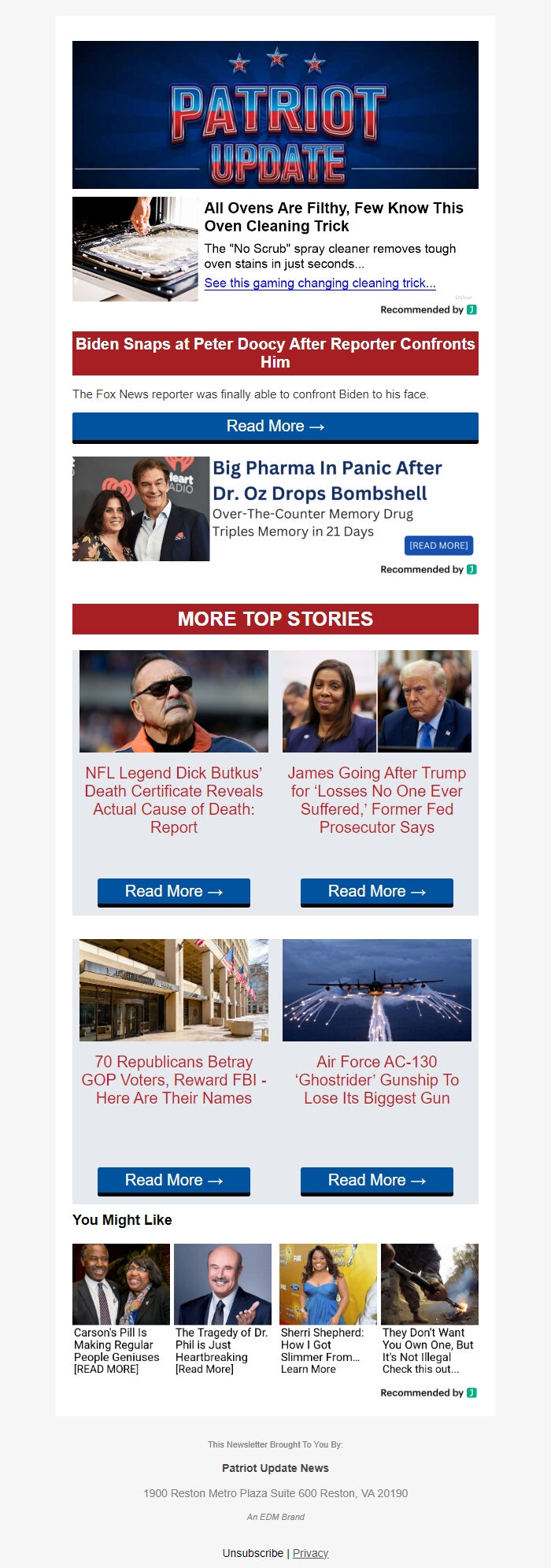The image size is (551, 1568).
Task: Open the James Going After Trump headline
Action: click(x=377, y=800)
